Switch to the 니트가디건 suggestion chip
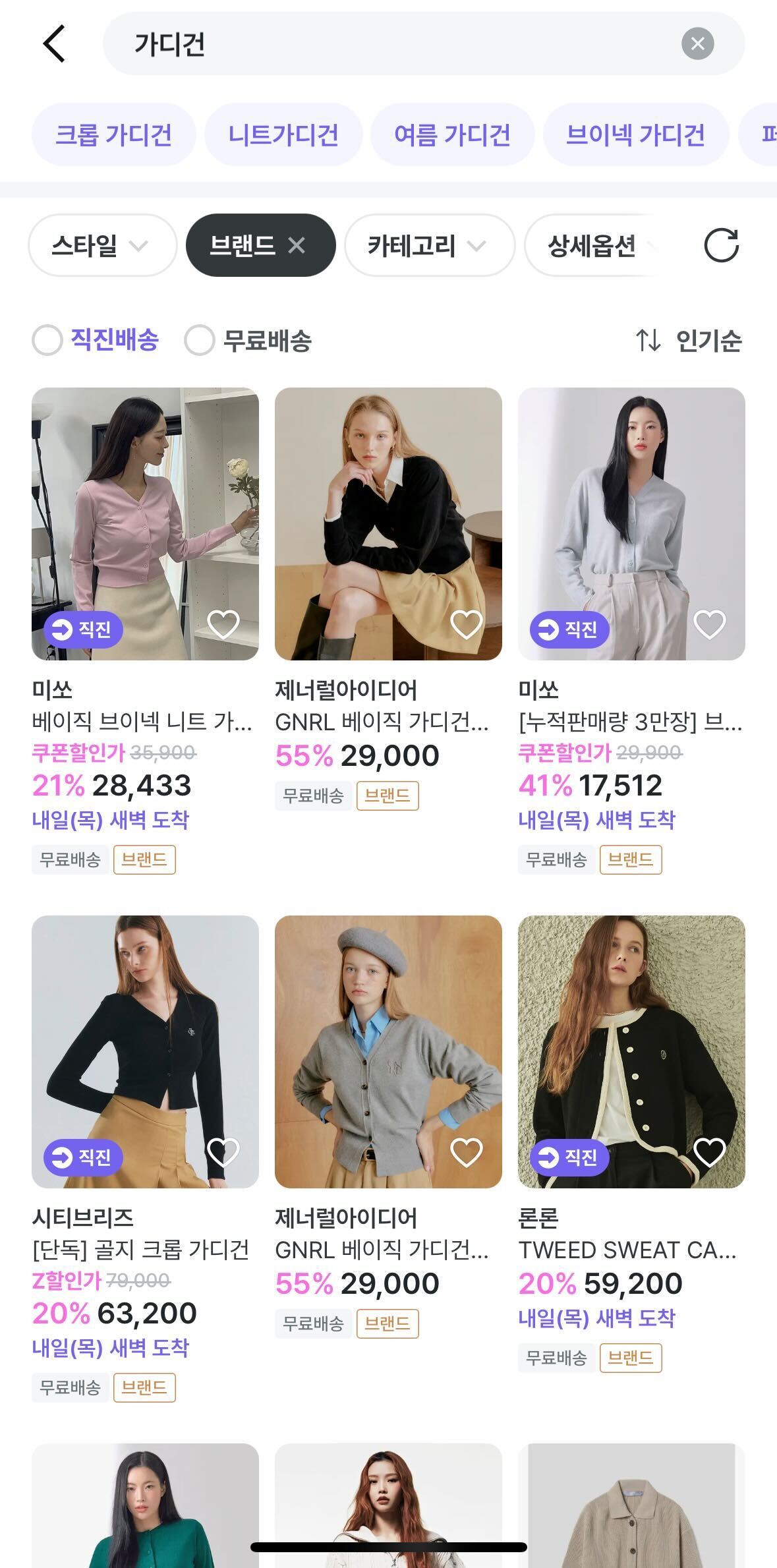The image size is (777, 1568). click(x=285, y=134)
